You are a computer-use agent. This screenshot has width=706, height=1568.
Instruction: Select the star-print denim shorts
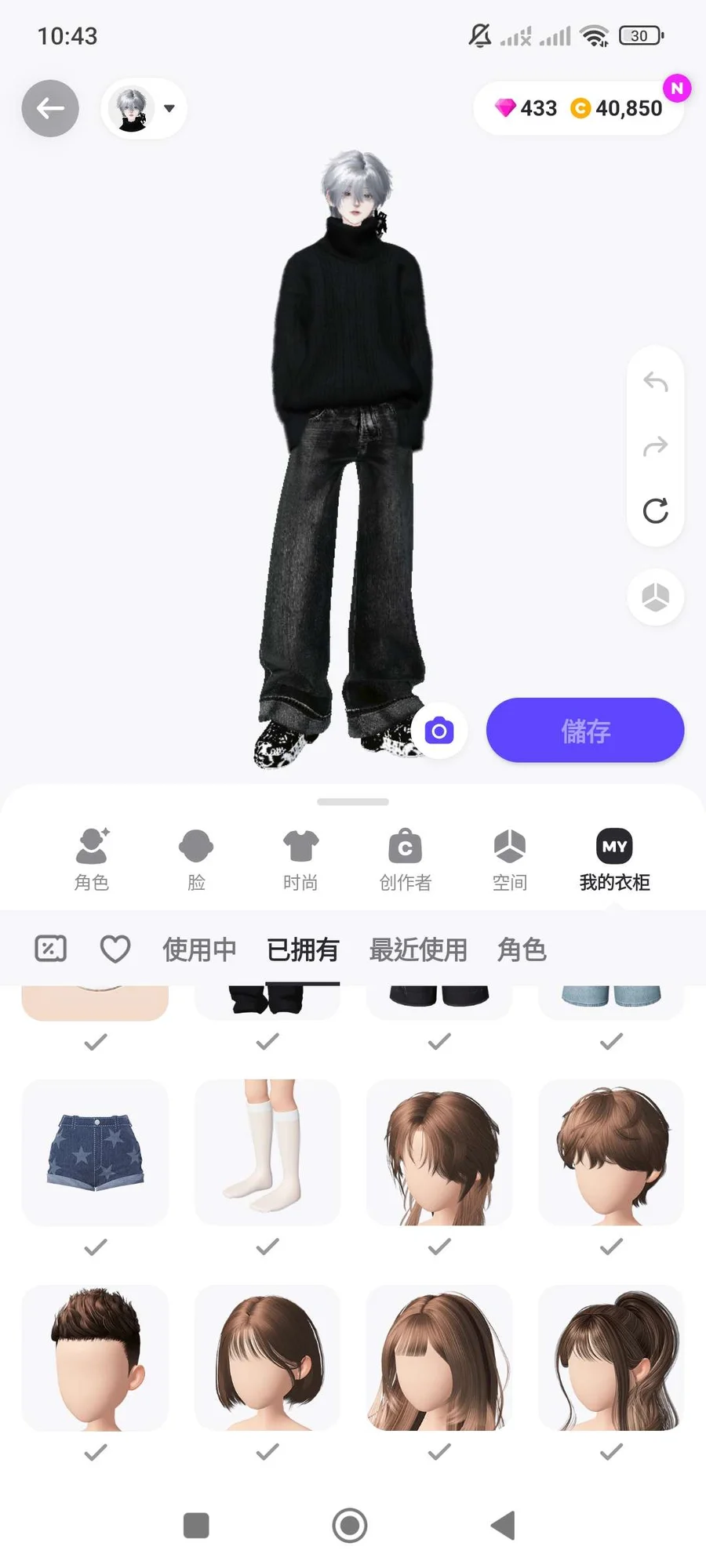point(95,1152)
